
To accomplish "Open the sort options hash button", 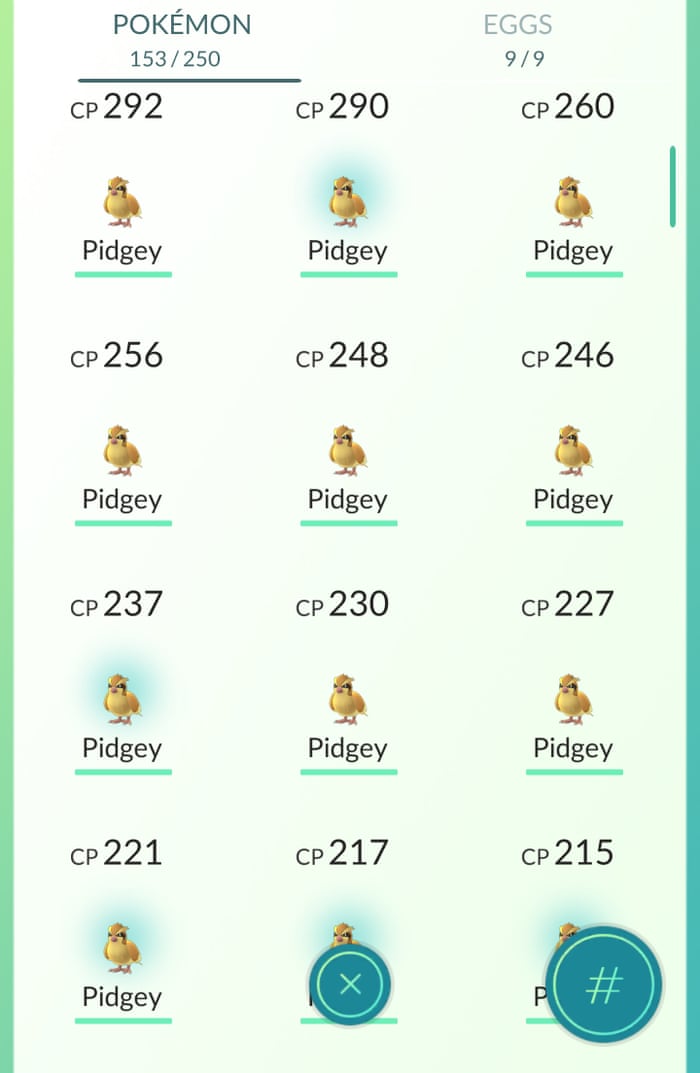I will (x=603, y=985).
